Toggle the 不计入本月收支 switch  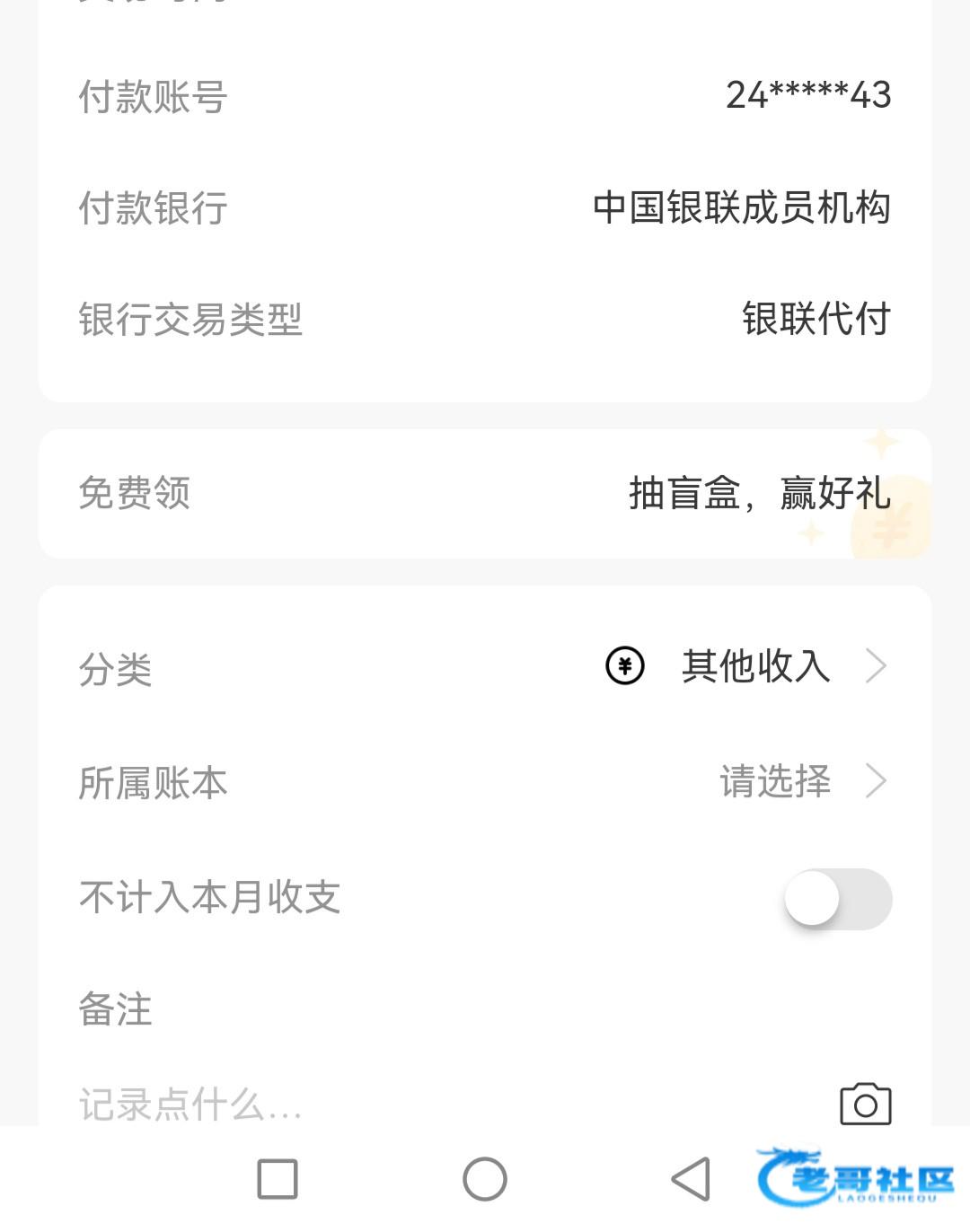click(837, 898)
